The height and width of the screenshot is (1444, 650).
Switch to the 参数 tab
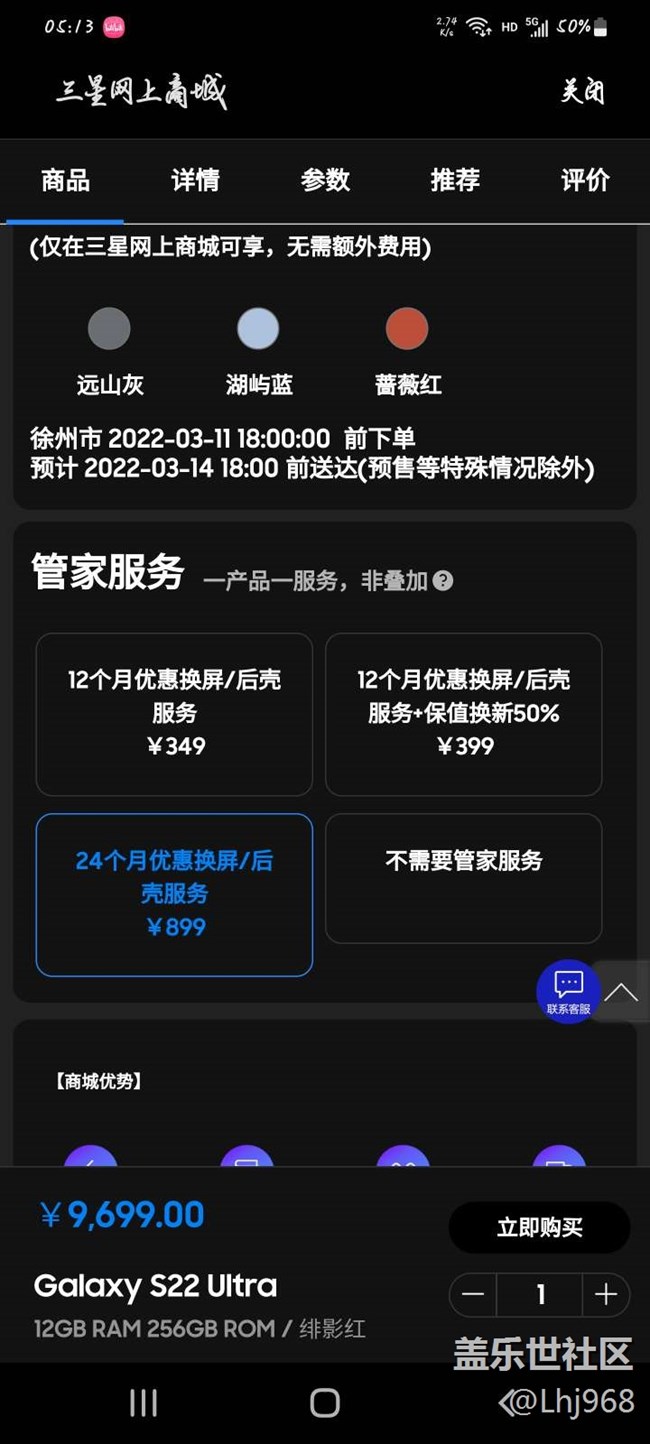pyautogui.click(x=325, y=180)
